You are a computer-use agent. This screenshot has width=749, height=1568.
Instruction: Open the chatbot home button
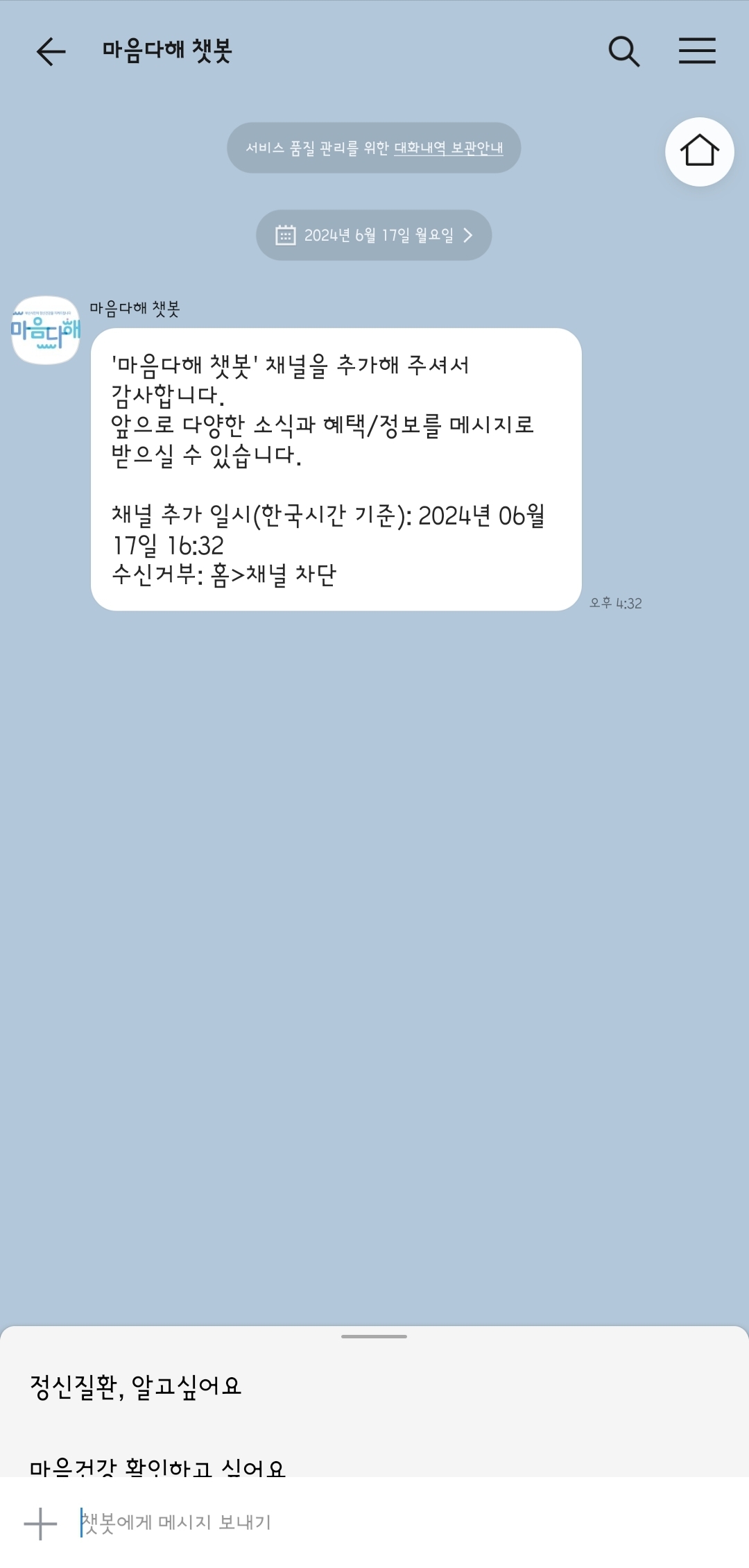point(699,152)
